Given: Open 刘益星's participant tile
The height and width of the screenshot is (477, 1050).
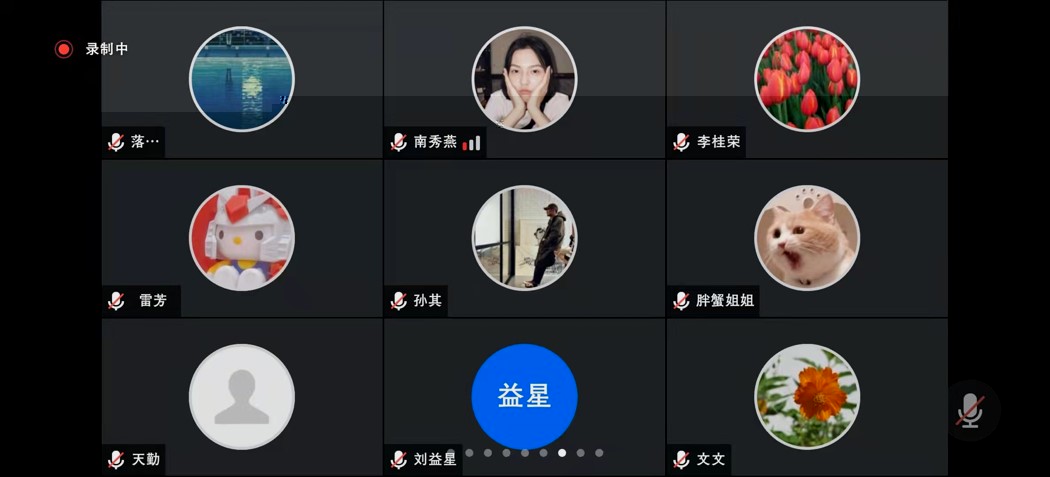Looking at the screenshot, I should point(524,397).
